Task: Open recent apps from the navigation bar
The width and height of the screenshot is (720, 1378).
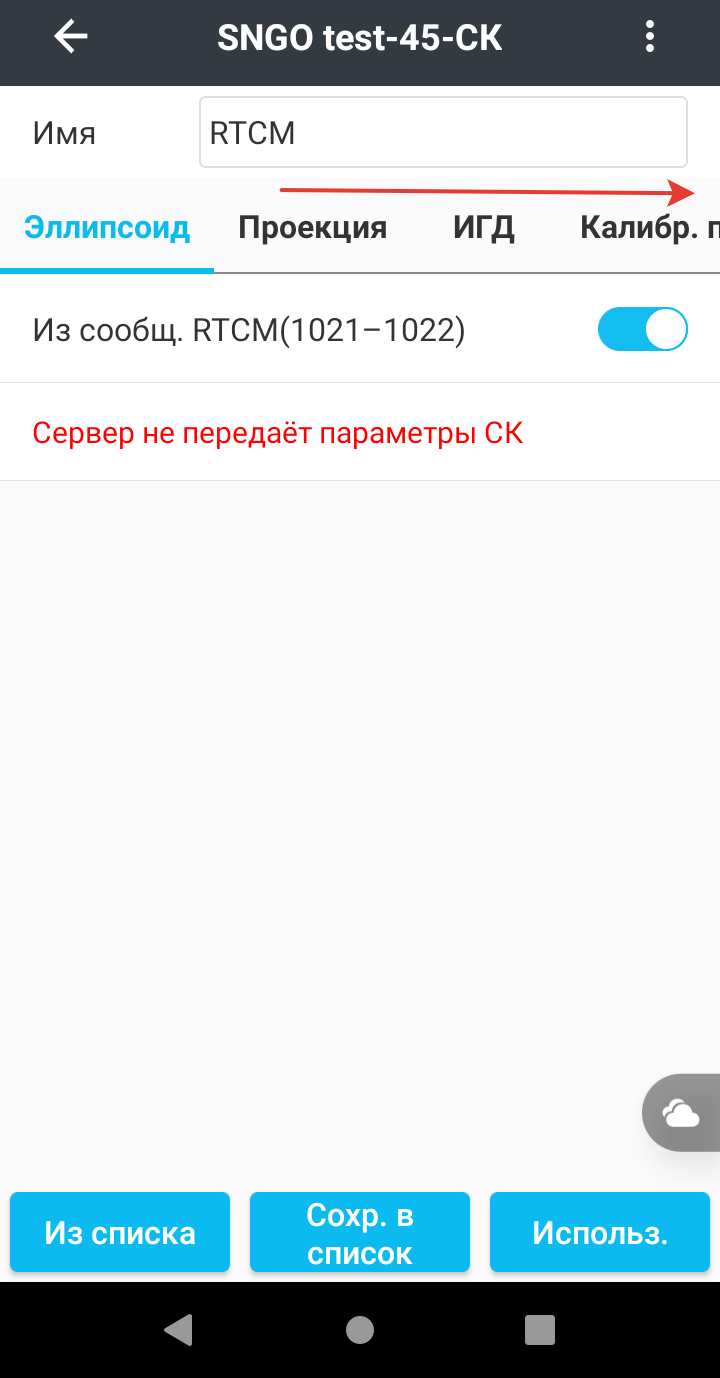Action: pyautogui.click(x=540, y=1329)
